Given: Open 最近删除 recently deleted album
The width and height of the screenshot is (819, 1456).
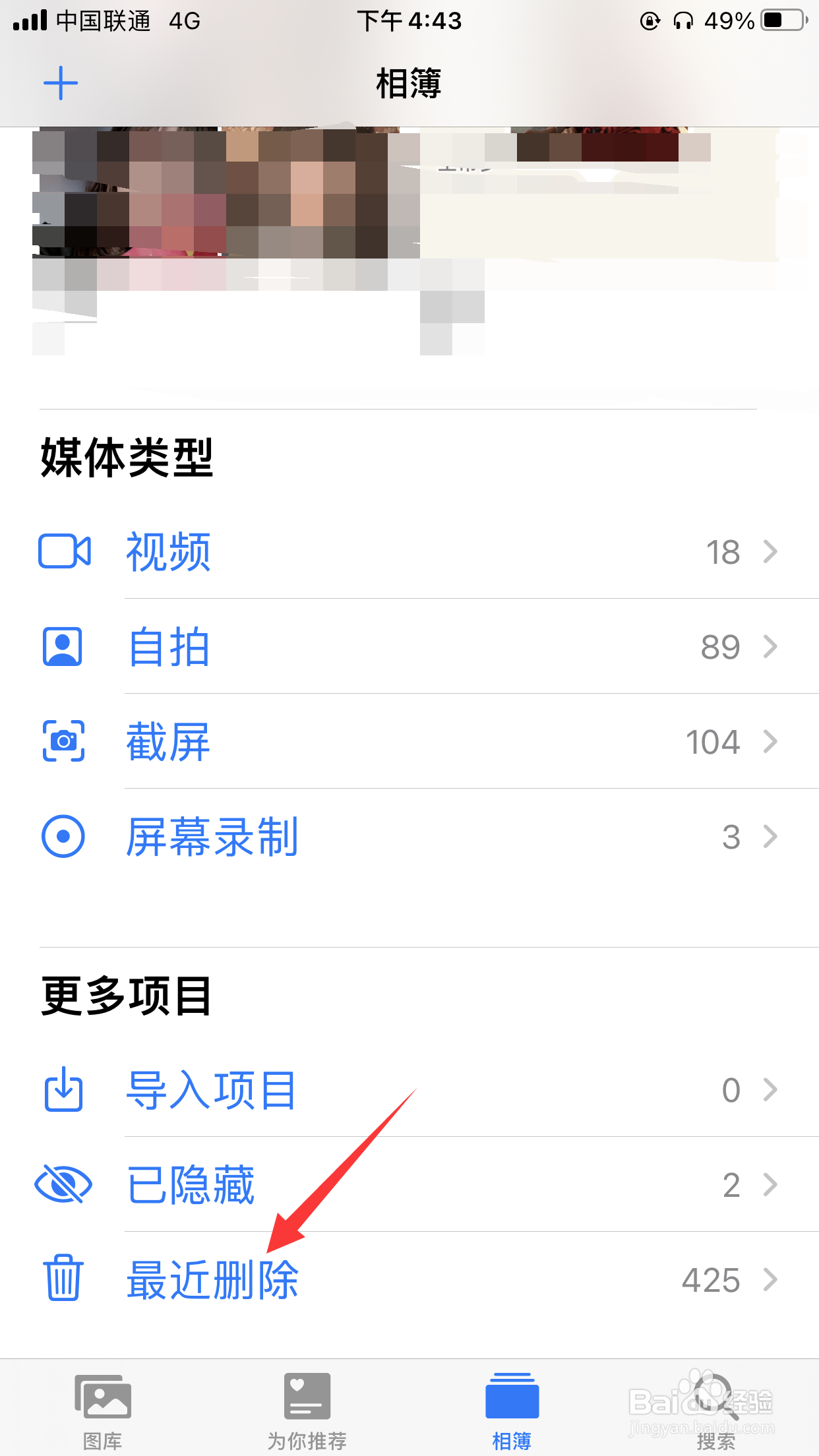Looking at the screenshot, I should (212, 1279).
